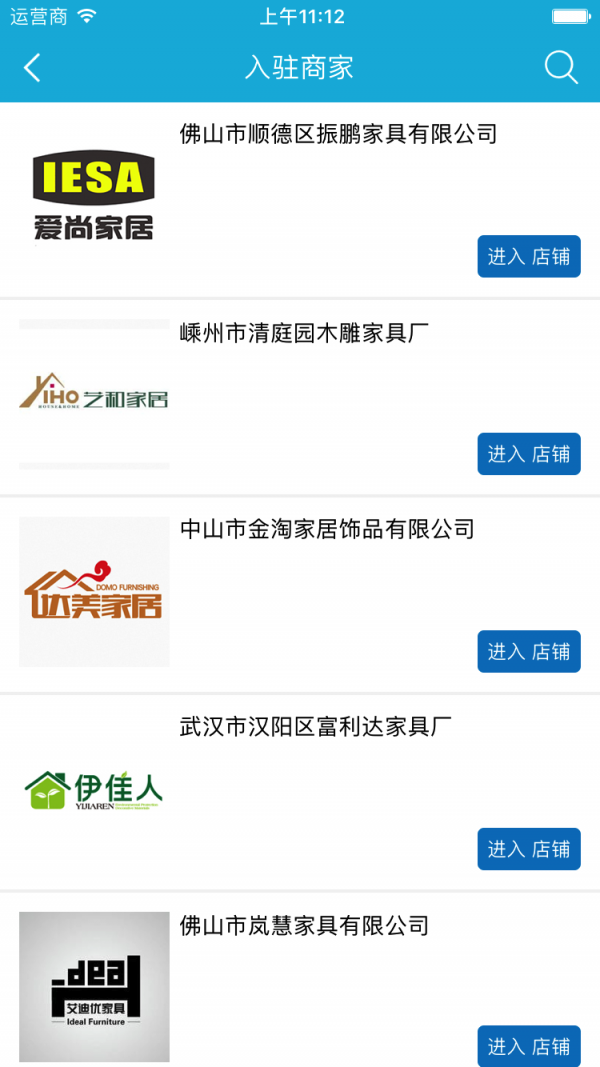Select the 艺和家居 merchant logo
Image resolution: width=600 pixels, height=1067 pixels.
(94, 394)
